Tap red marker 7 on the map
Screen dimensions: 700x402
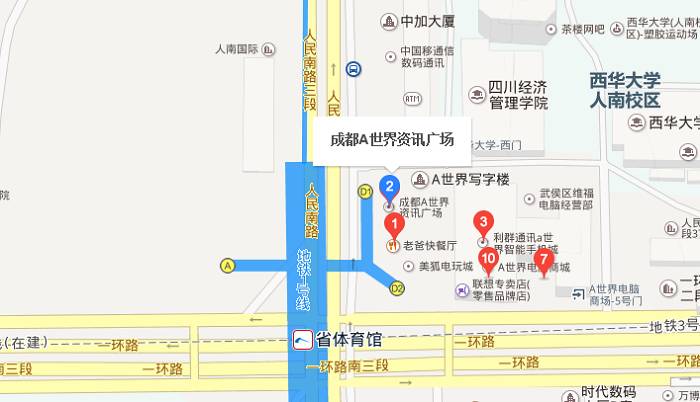(x=543, y=260)
